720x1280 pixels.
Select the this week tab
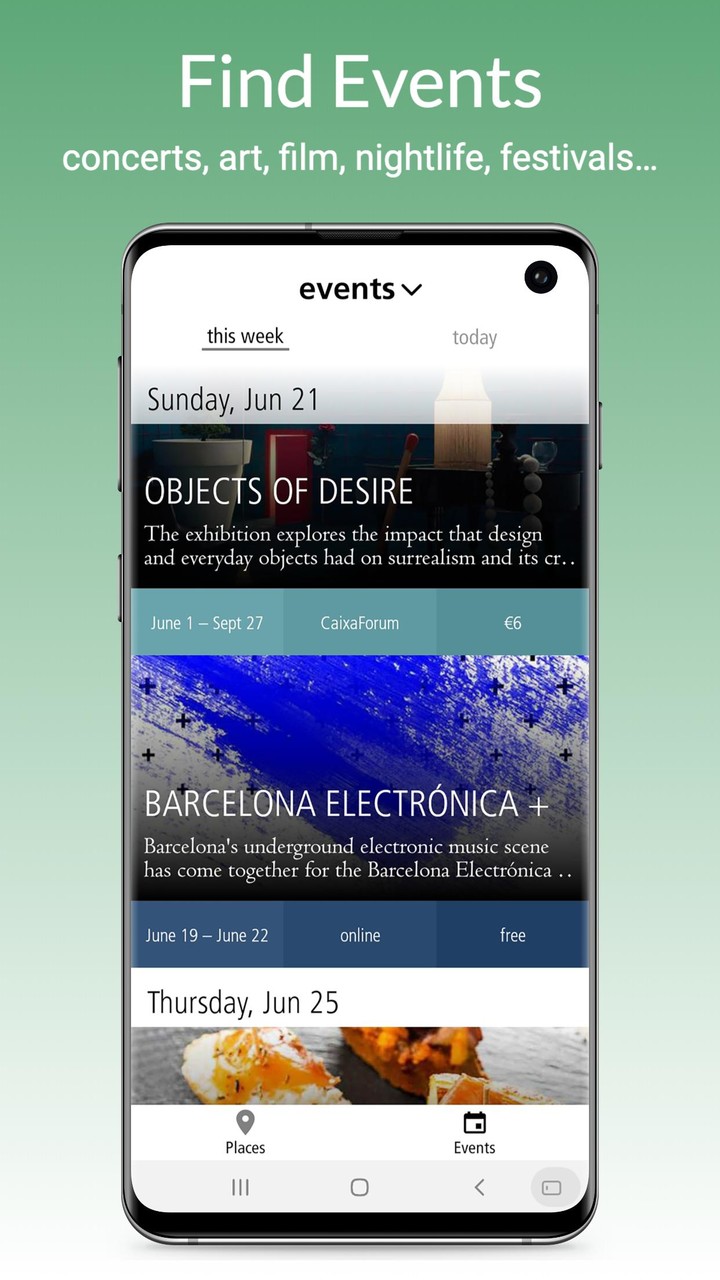coord(244,336)
